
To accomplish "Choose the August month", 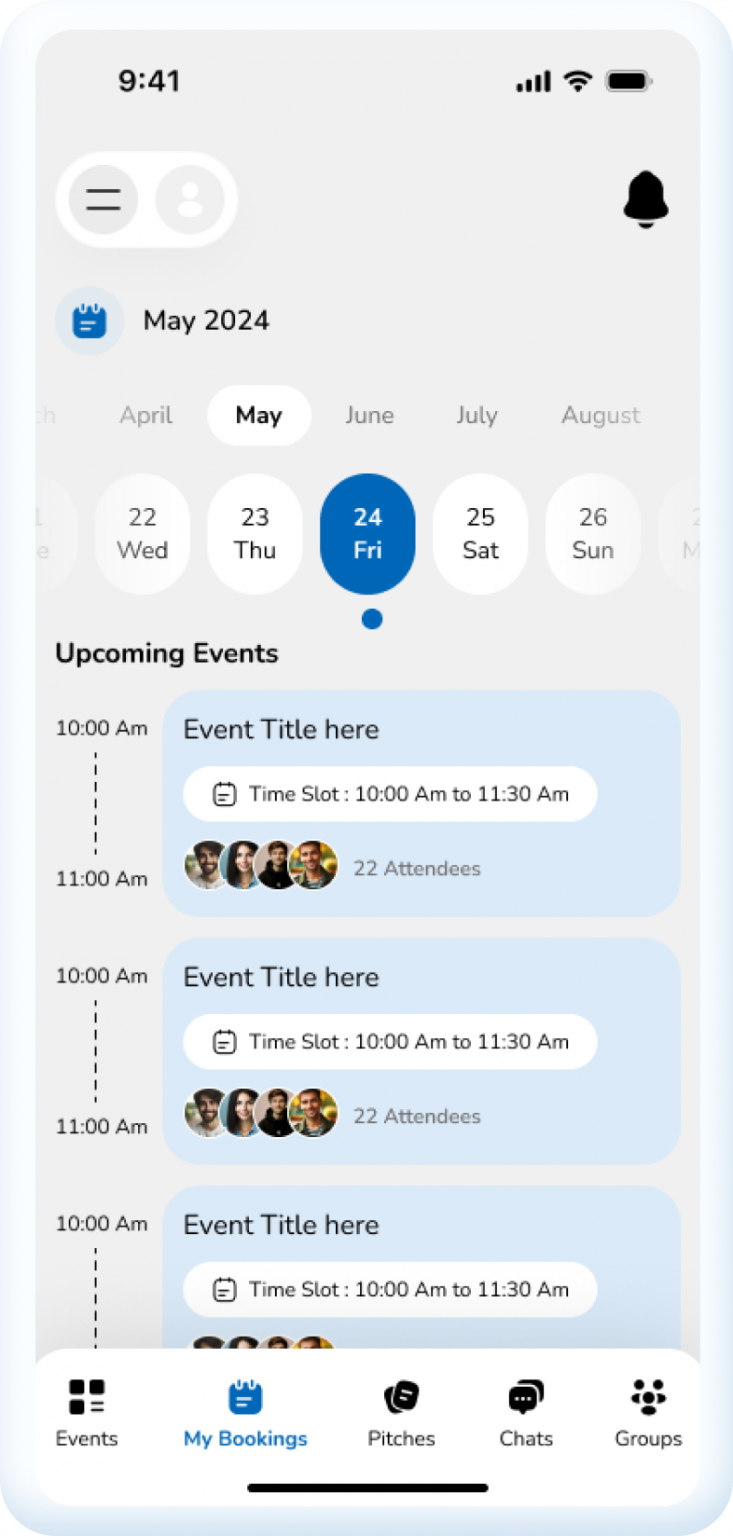I will pyautogui.click(x=600, y=415).
